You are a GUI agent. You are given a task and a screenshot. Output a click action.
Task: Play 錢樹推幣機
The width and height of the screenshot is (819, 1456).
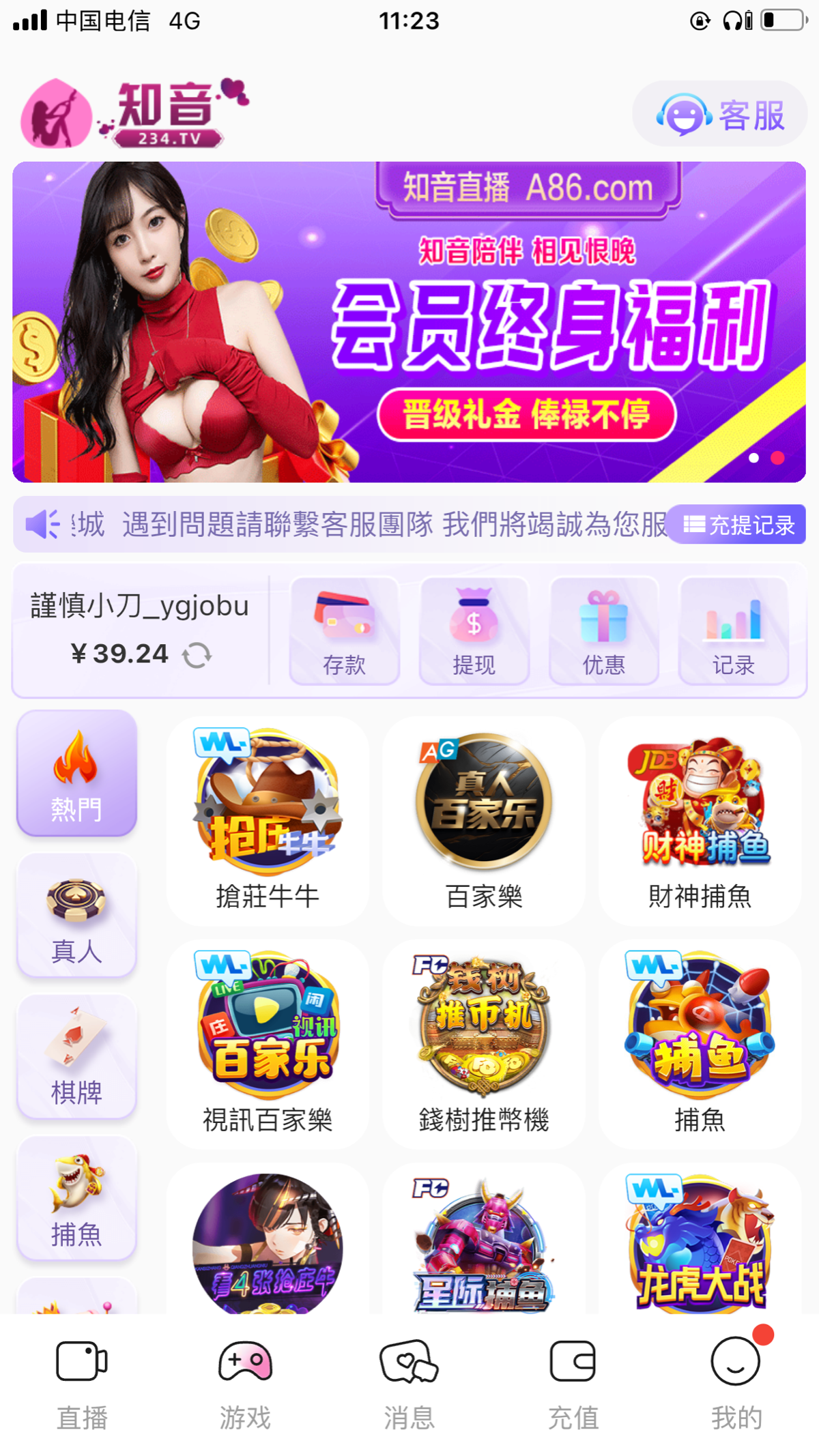click(484, 1044)
